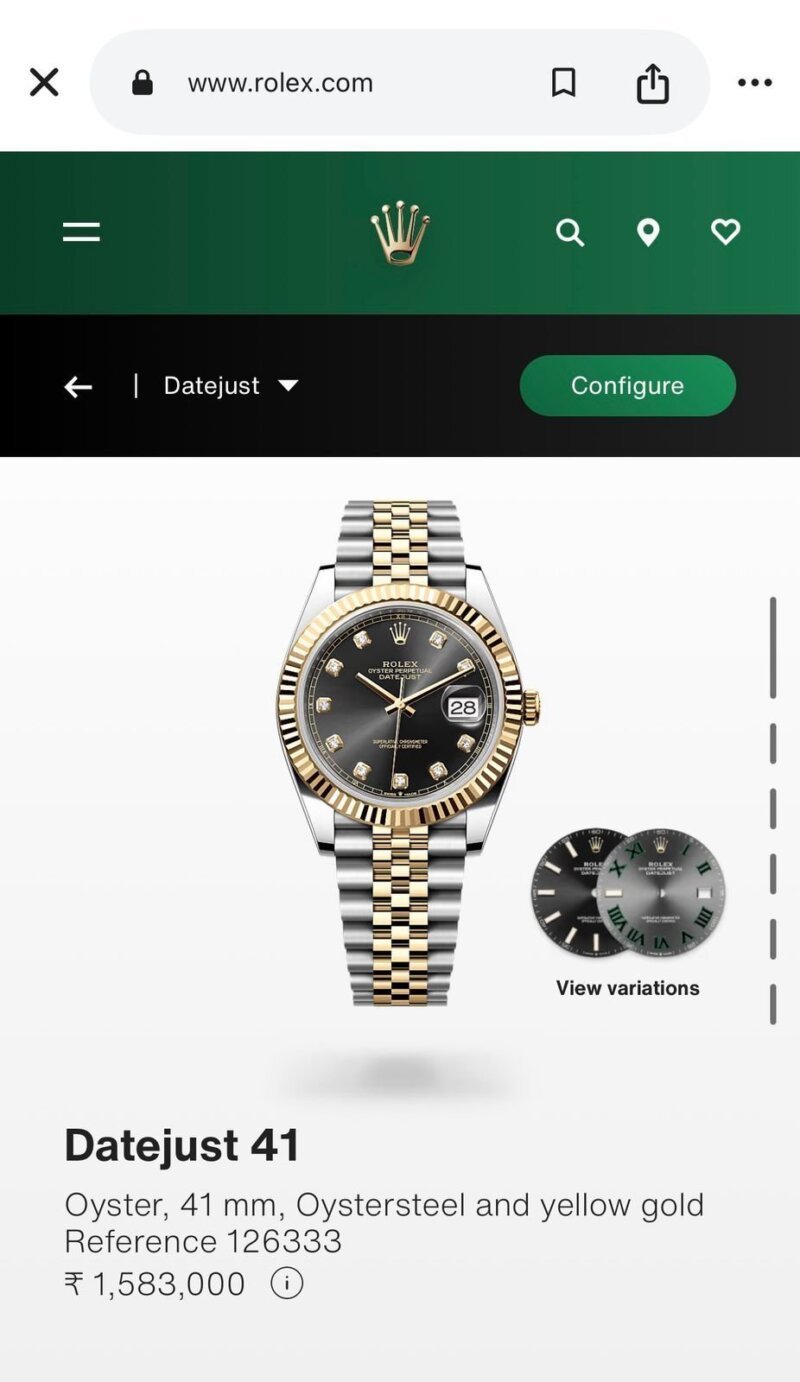The width and height of the screenshot is (800, 1382).
Task: Open the hamburger navigation menu
Action: point(81,233)
